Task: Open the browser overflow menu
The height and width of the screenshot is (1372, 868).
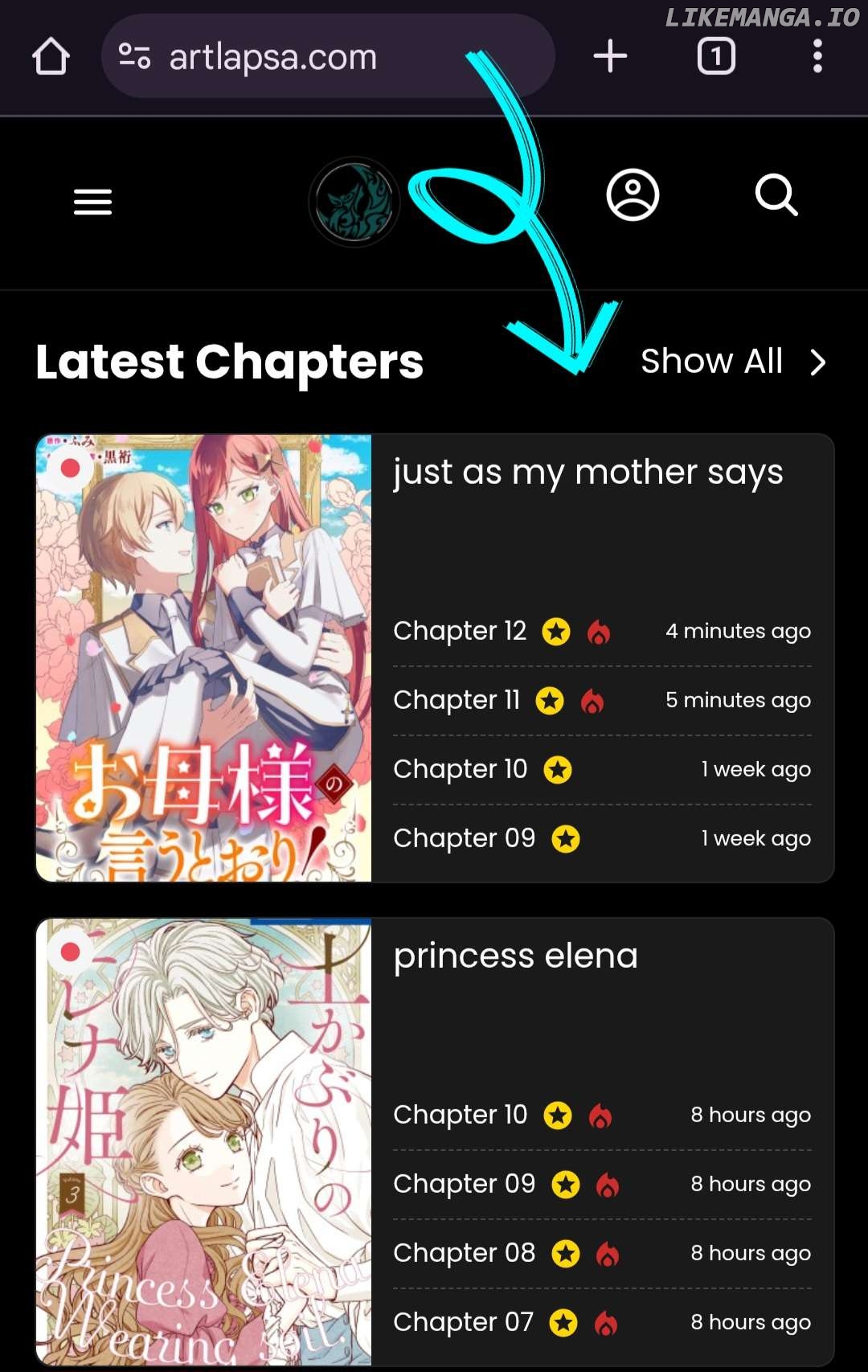Action: [x=817, y=56]
